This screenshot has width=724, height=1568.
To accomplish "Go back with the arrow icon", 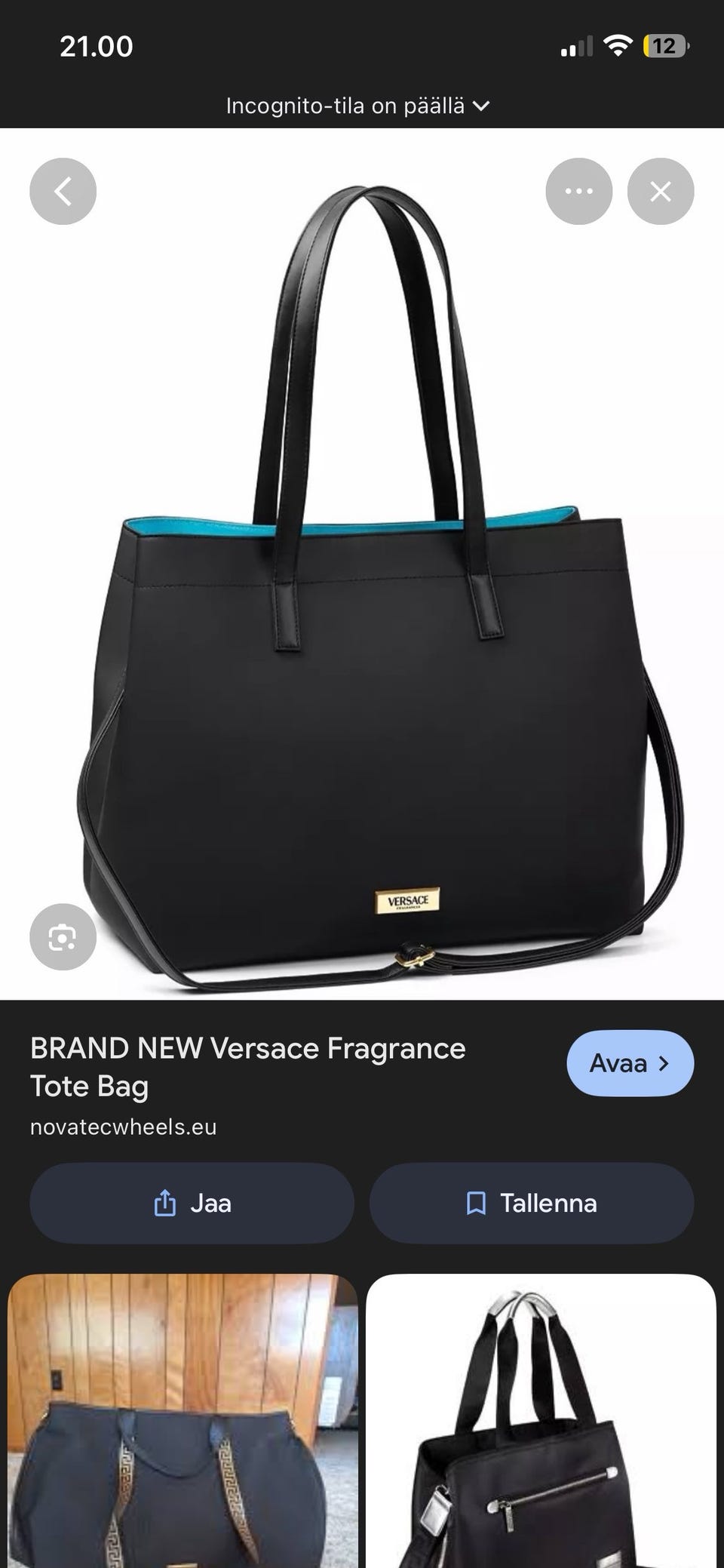I will tap(63, 191).
